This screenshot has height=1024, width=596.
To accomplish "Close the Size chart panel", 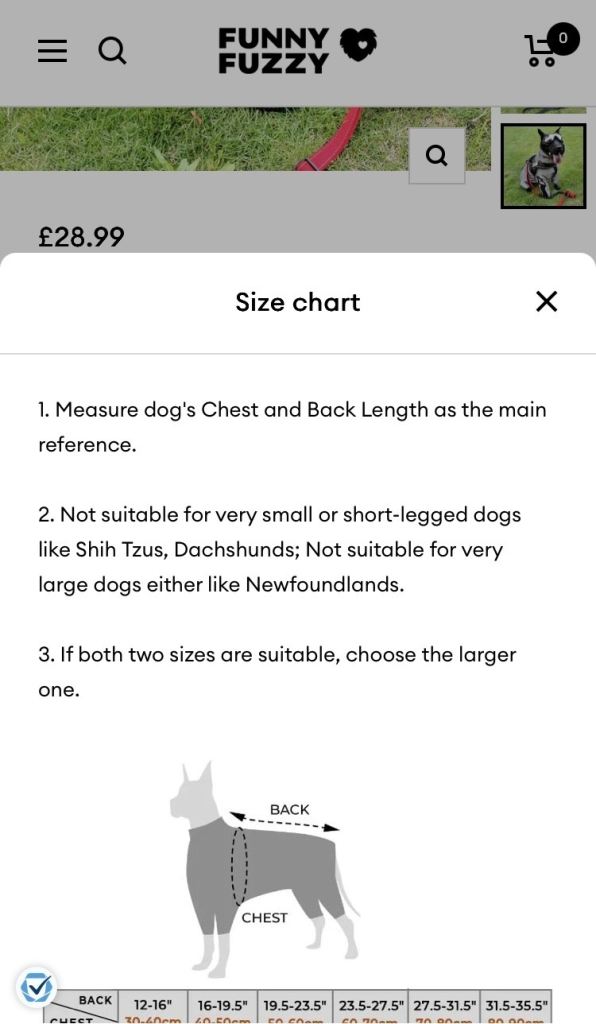I will (x=546, y=302).
